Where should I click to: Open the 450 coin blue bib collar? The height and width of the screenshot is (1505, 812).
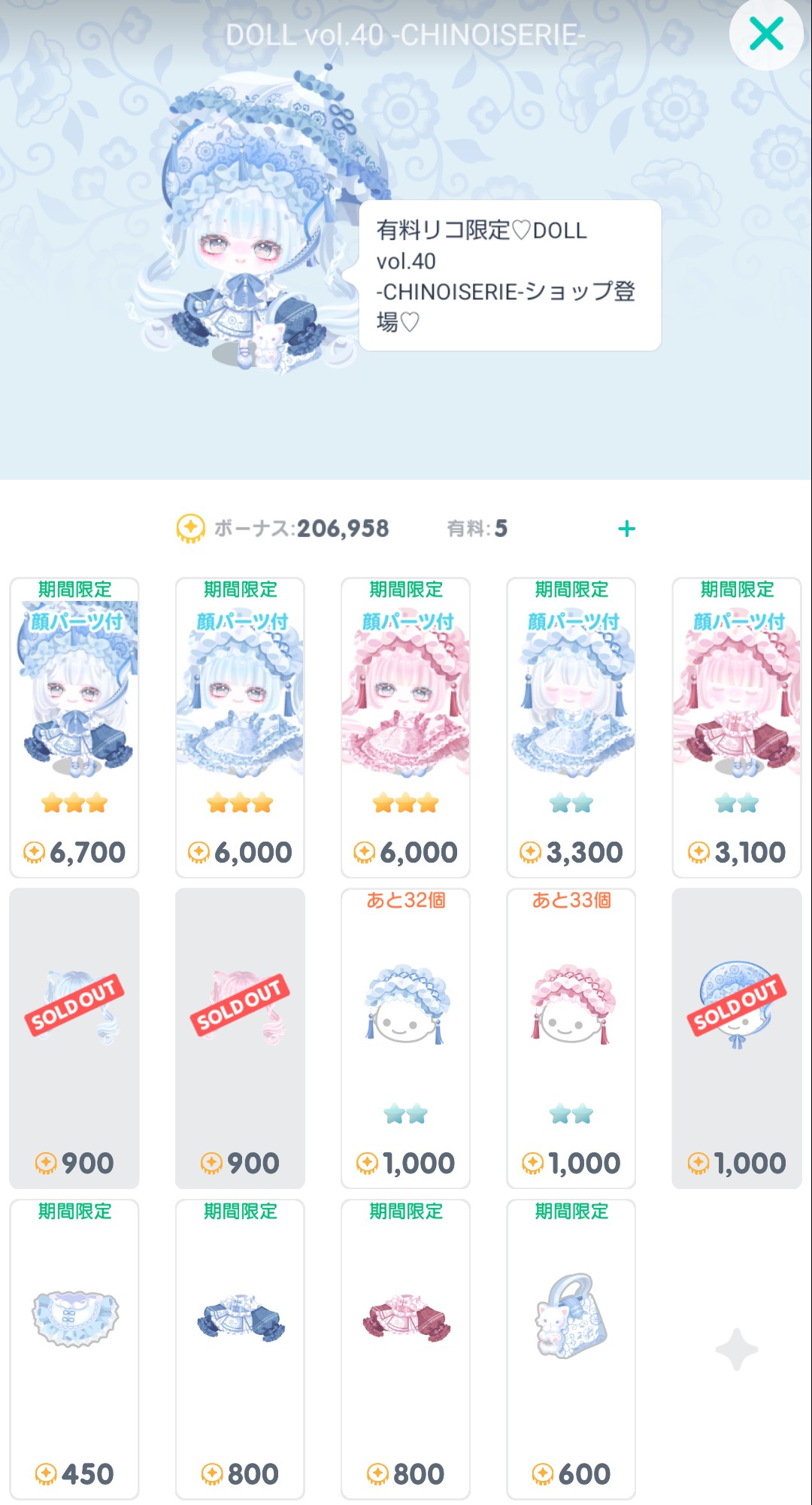pyautogui.click(x=74, y=1349)
